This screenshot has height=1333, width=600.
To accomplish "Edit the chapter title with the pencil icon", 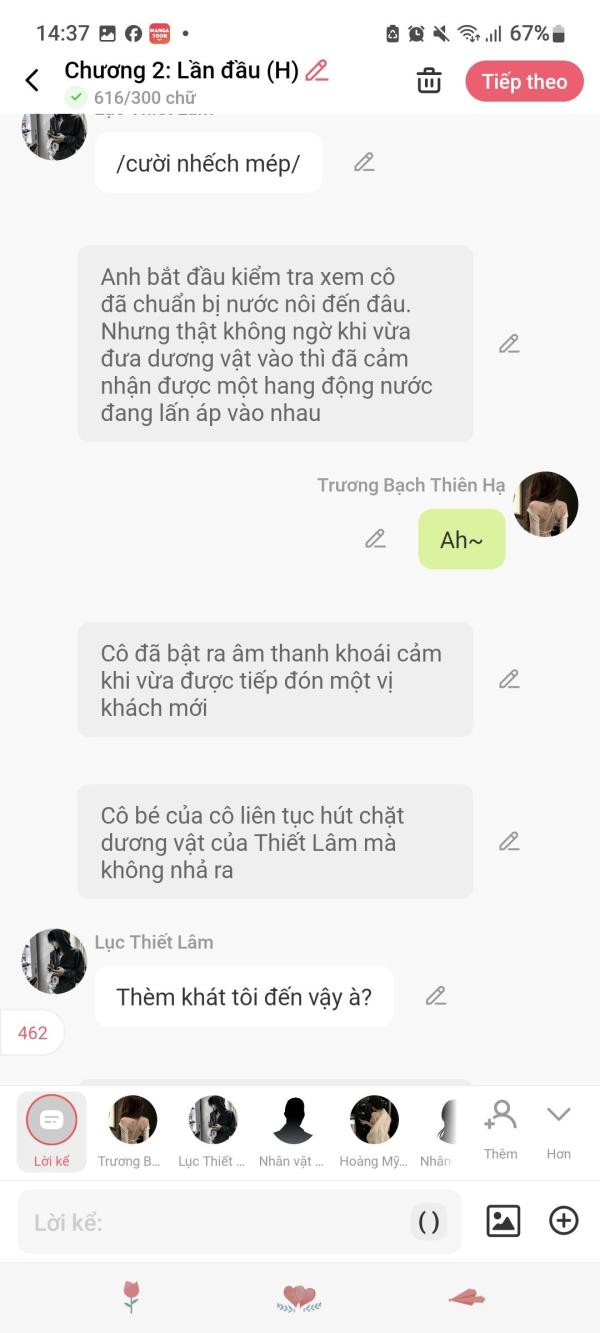I will coord(316,70).
